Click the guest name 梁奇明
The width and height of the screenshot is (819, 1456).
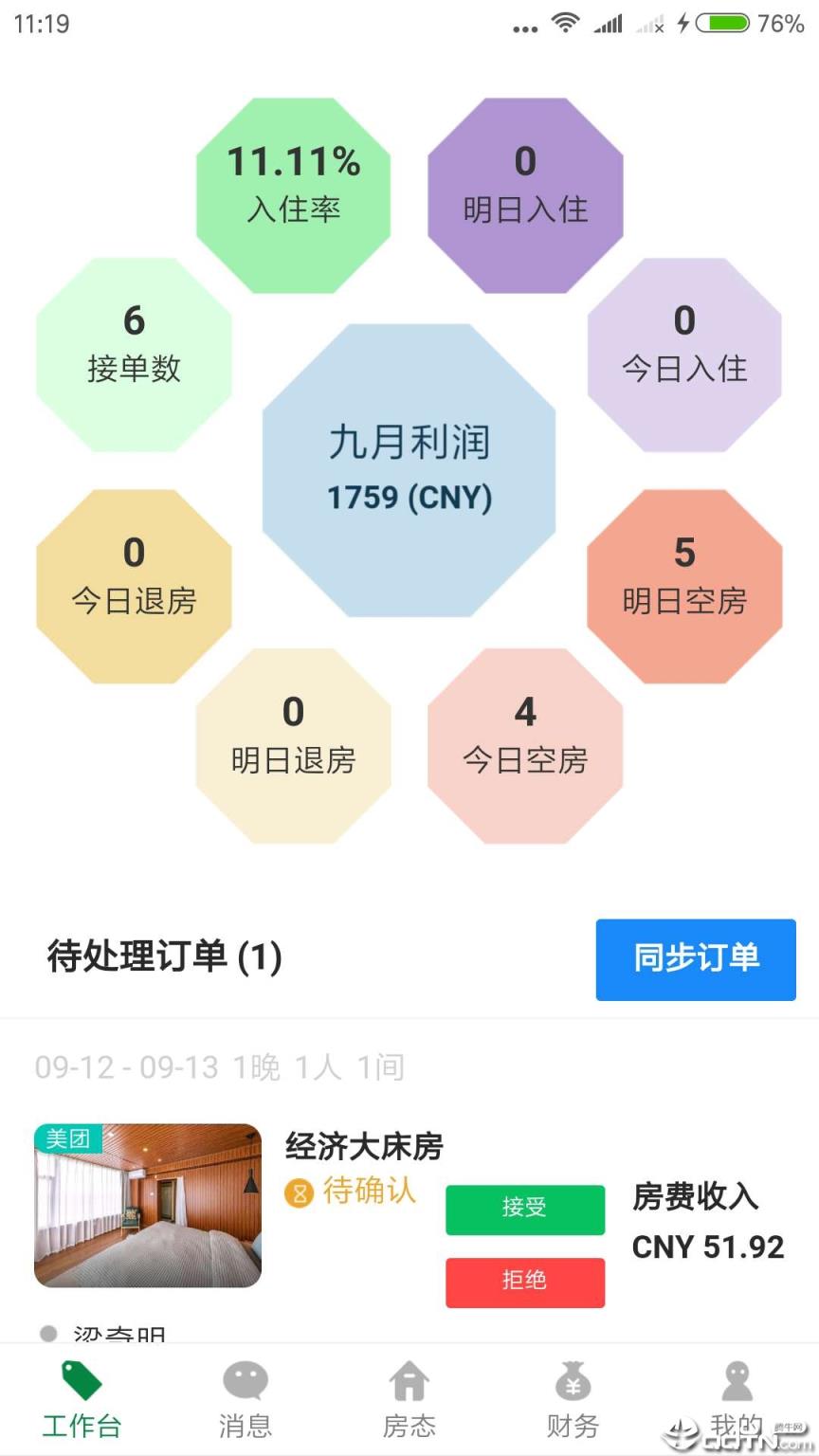click(119, 1335)
